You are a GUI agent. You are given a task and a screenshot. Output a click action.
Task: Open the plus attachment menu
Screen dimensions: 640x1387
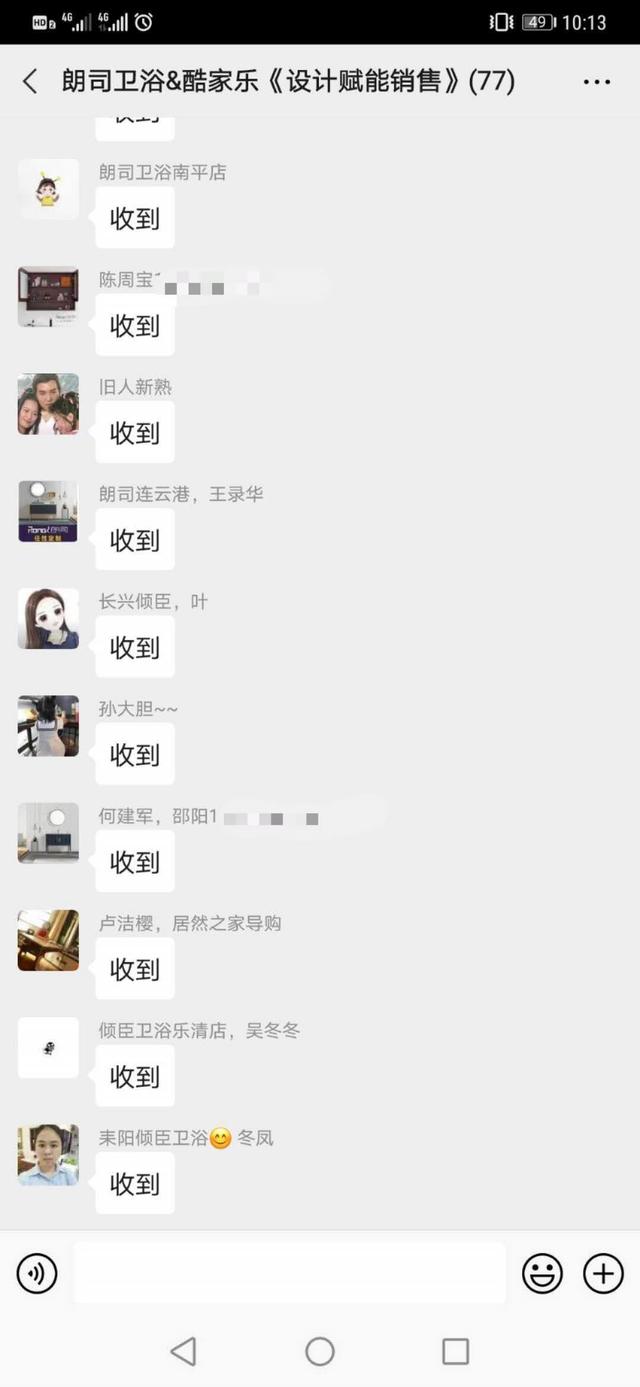[603, 1274]
